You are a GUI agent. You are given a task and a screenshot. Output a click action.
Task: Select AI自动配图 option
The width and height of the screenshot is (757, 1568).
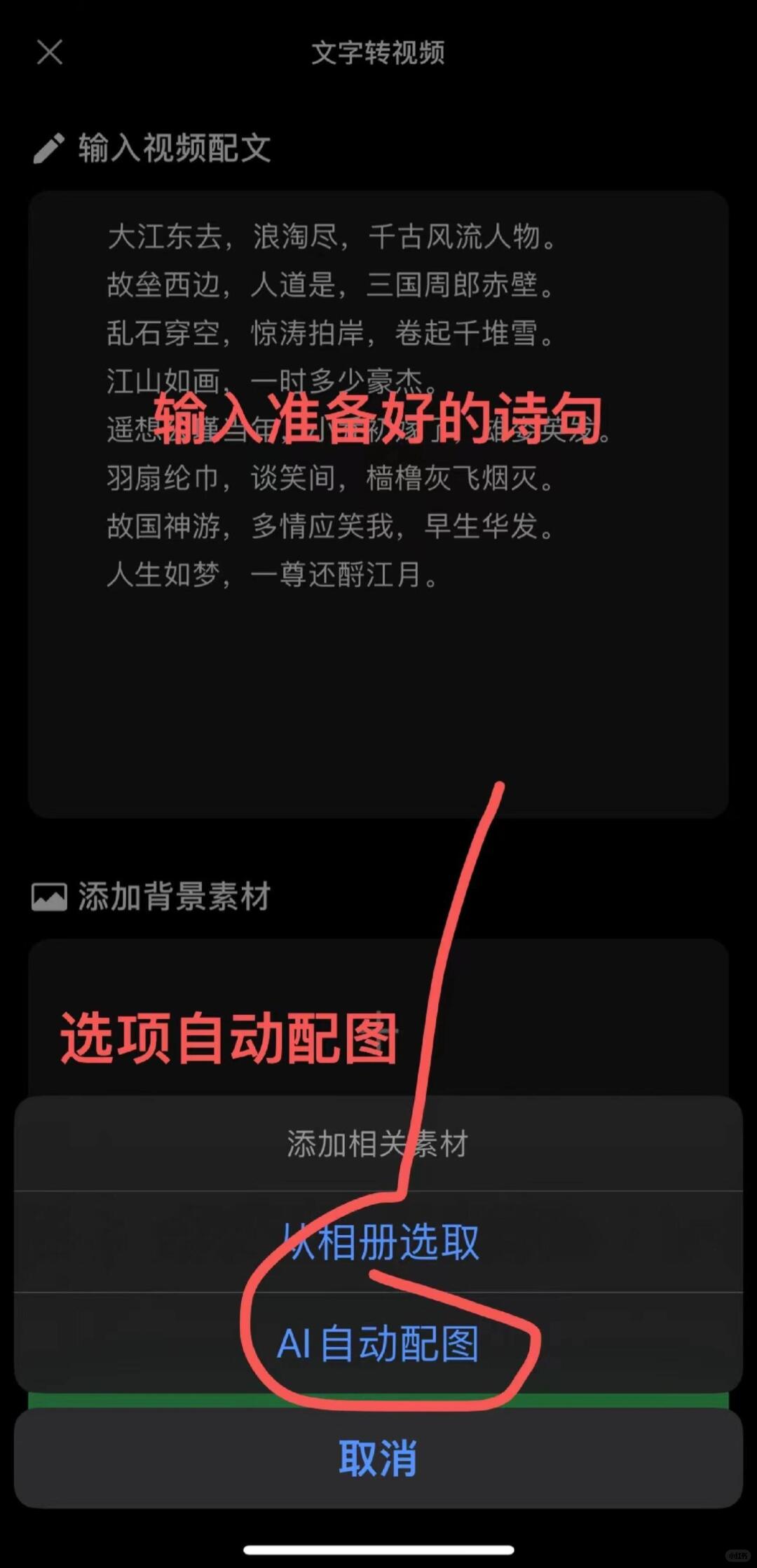tap(378, 1344)
